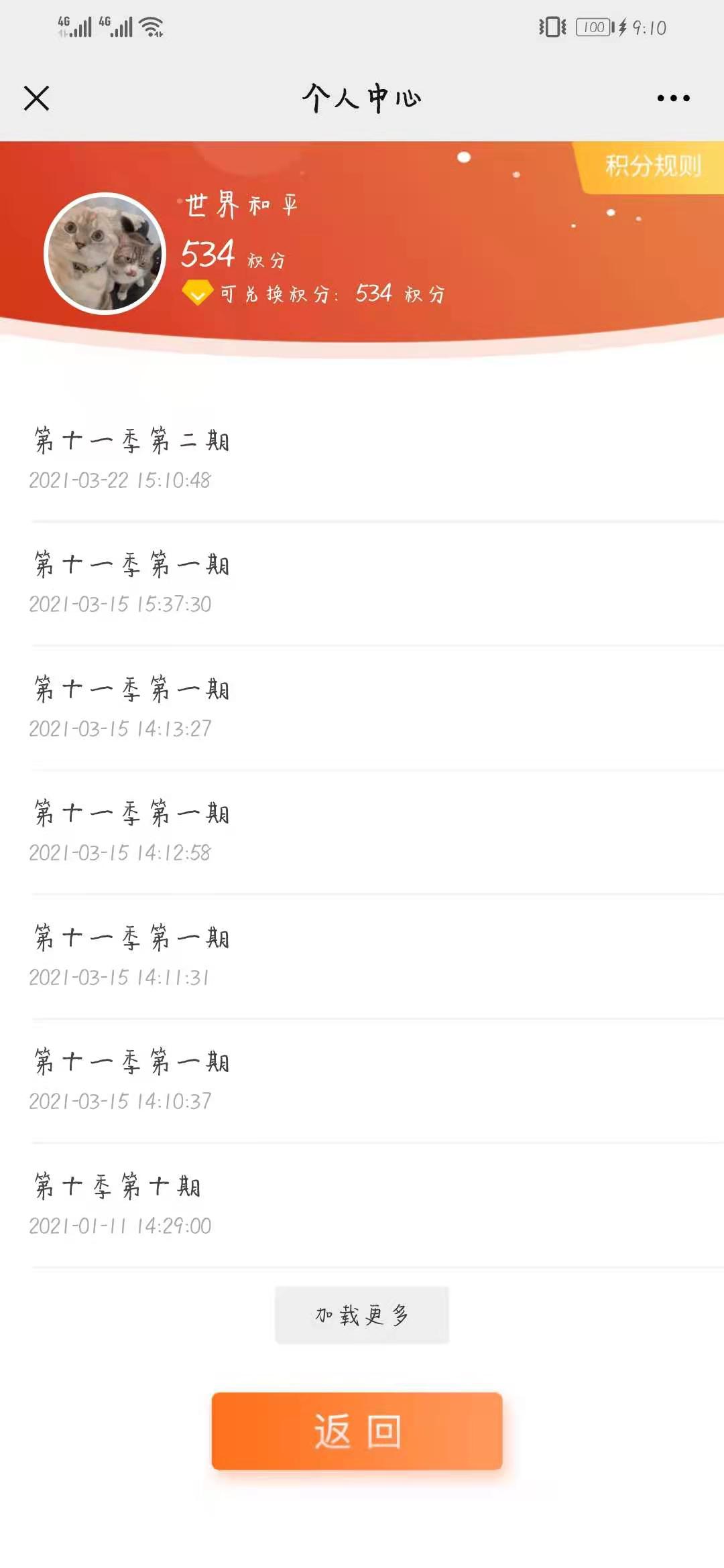This screenshot has height=1568, width=724.
Task: Open record 第十一季第二期 from 2021-03-22
Action: pyautogui.click(x=362, y=459)
